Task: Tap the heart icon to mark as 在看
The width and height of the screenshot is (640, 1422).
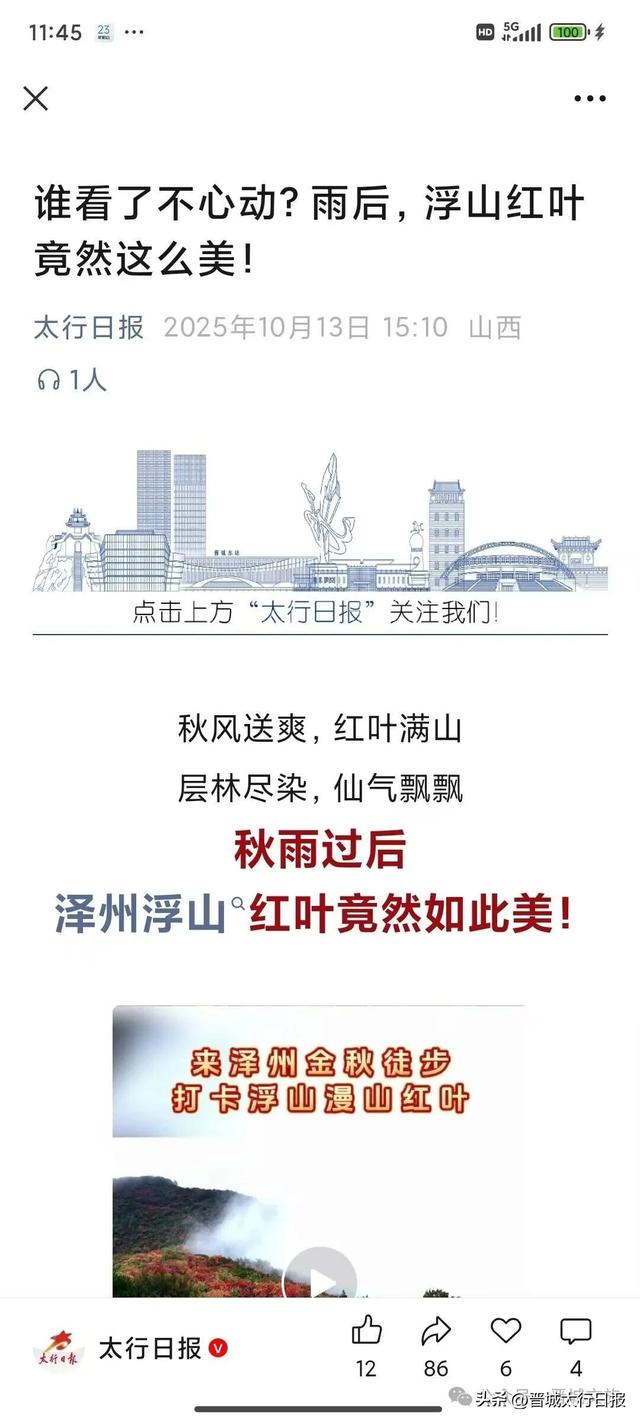Action: coord(506,1332)
